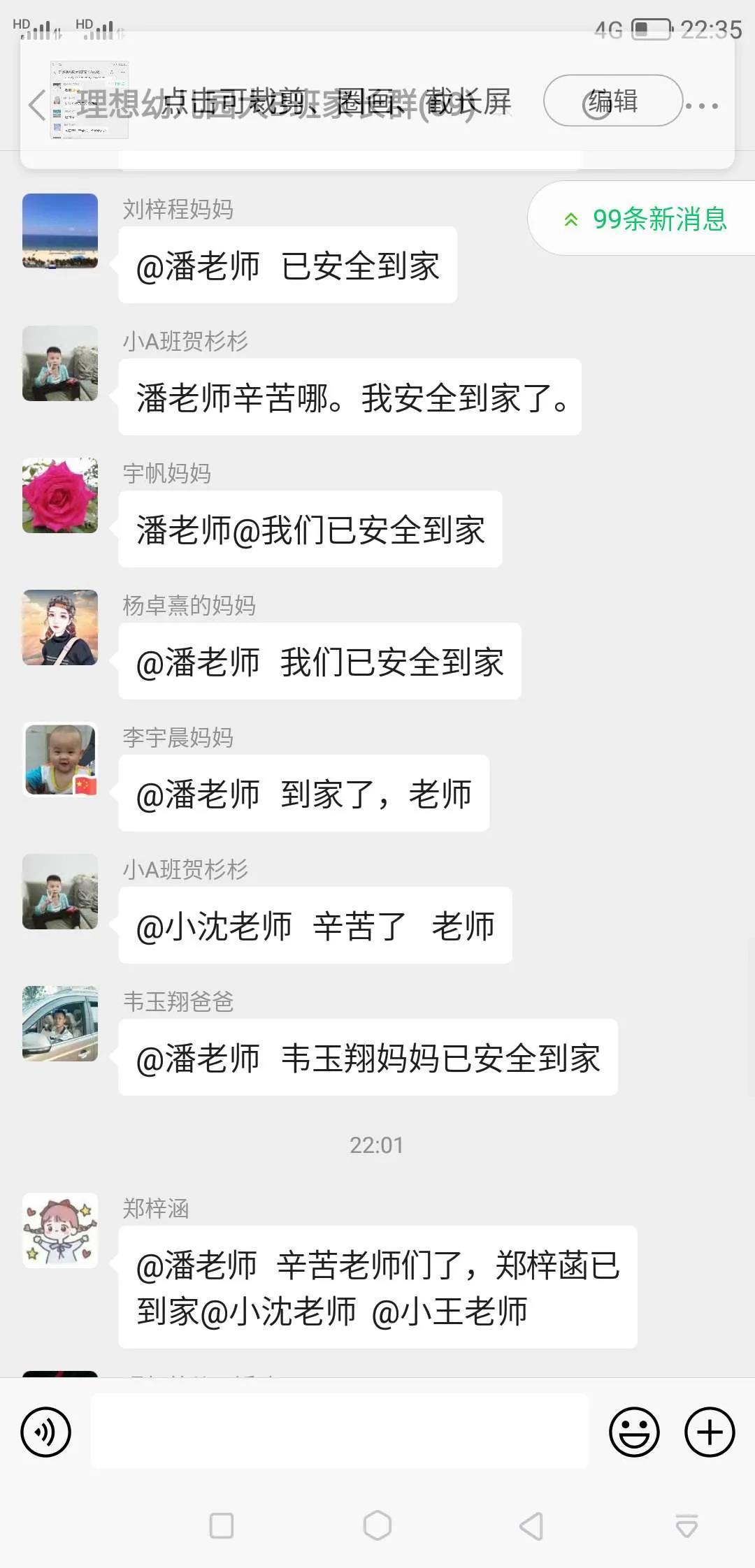Open 李宇晨妈妈's baby avatar

click(60, 760)
